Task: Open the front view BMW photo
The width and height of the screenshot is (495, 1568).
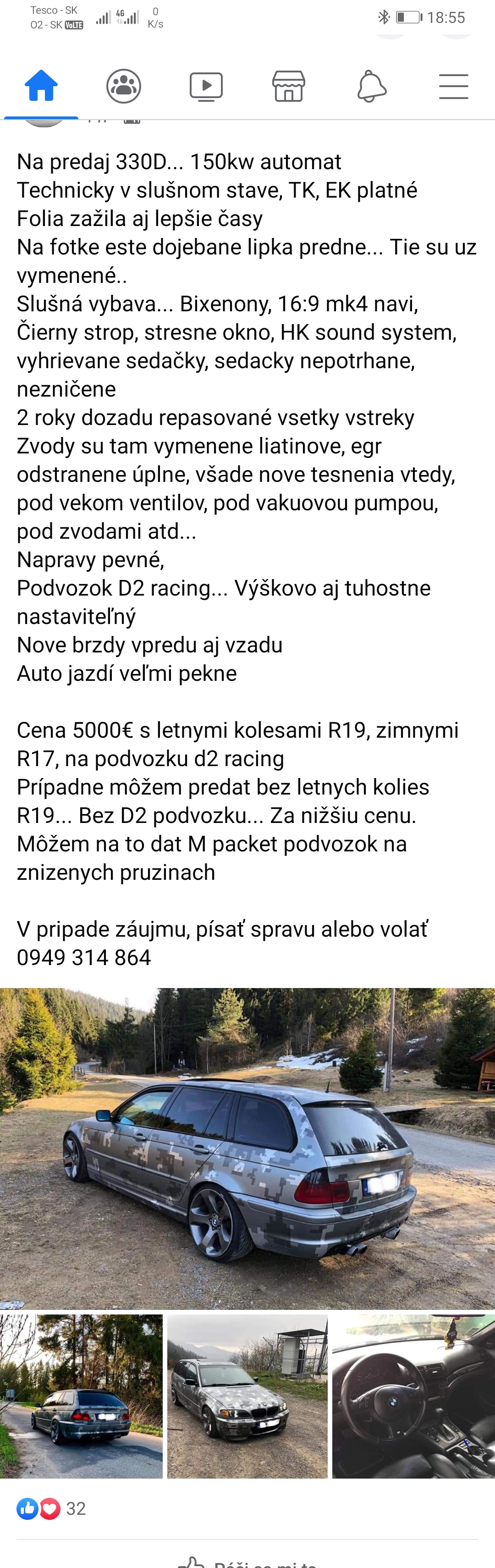Action: (247, 1396)
